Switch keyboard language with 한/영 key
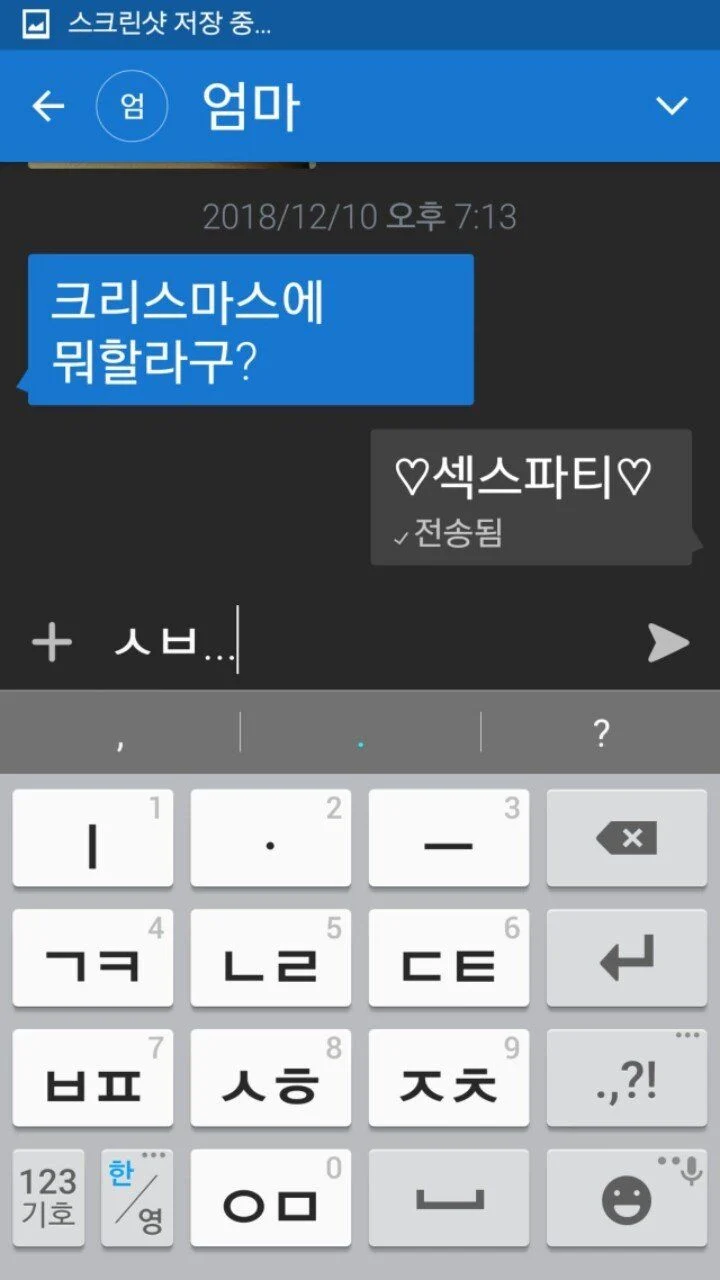This screenshot has height=1280, width=720. (137, 1197)
